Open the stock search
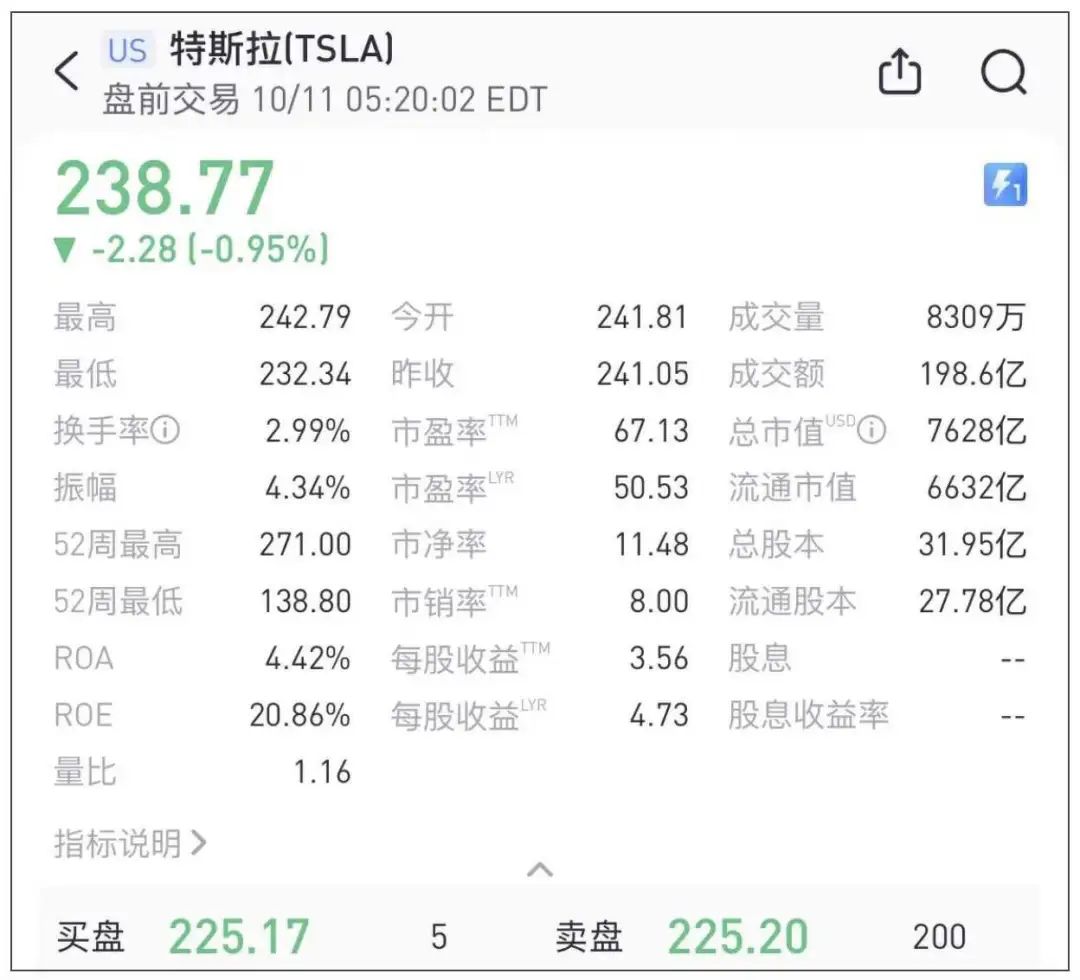The height and width of the screenshot is (980, 1080). point(1003,72)
